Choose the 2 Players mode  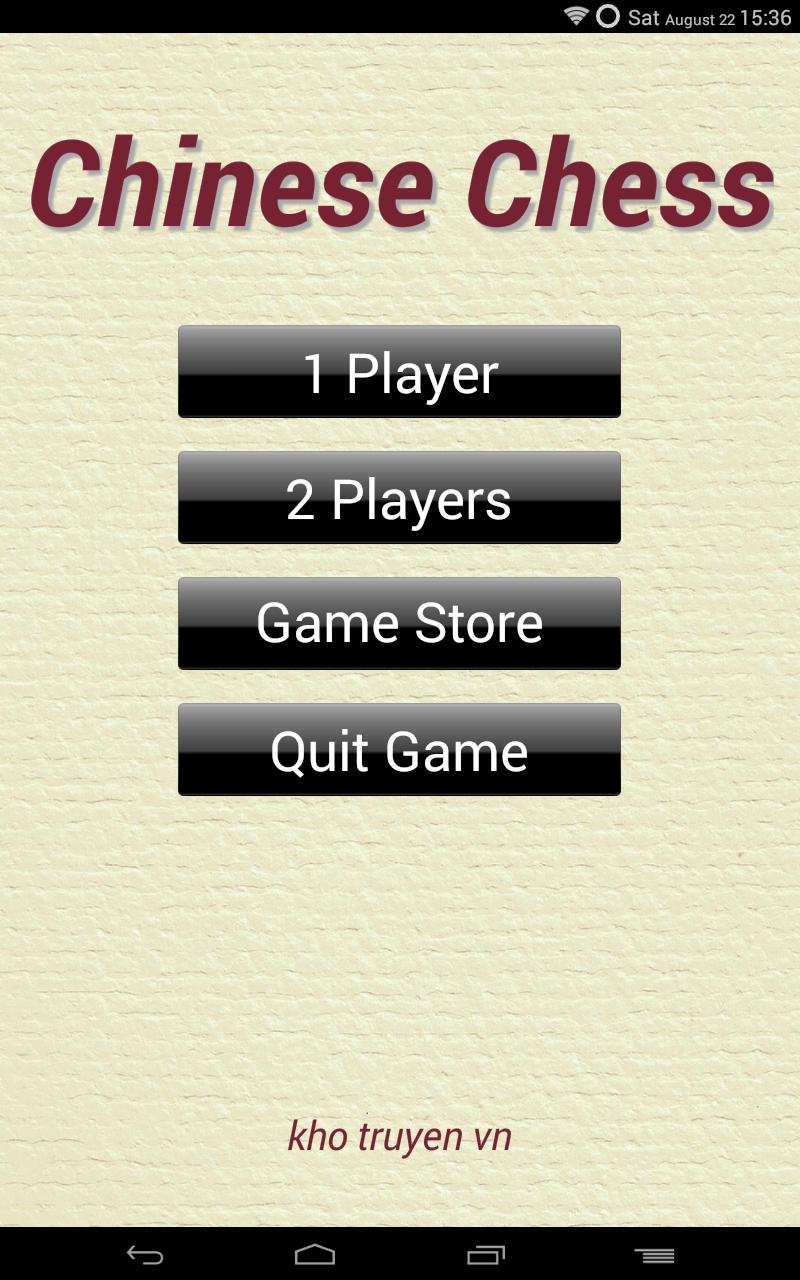399,498
